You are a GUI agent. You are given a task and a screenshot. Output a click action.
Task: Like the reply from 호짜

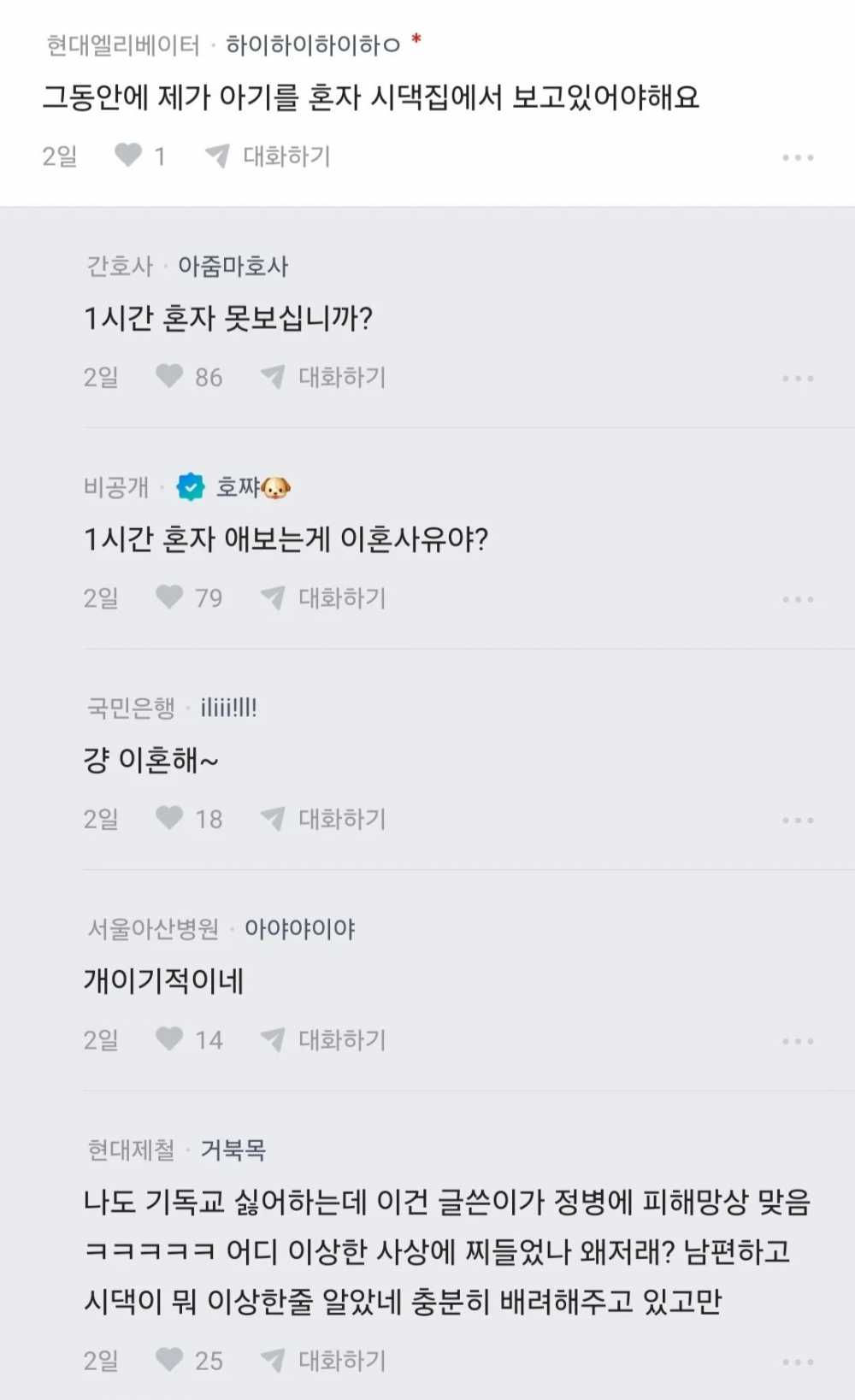tap(169, 597)
